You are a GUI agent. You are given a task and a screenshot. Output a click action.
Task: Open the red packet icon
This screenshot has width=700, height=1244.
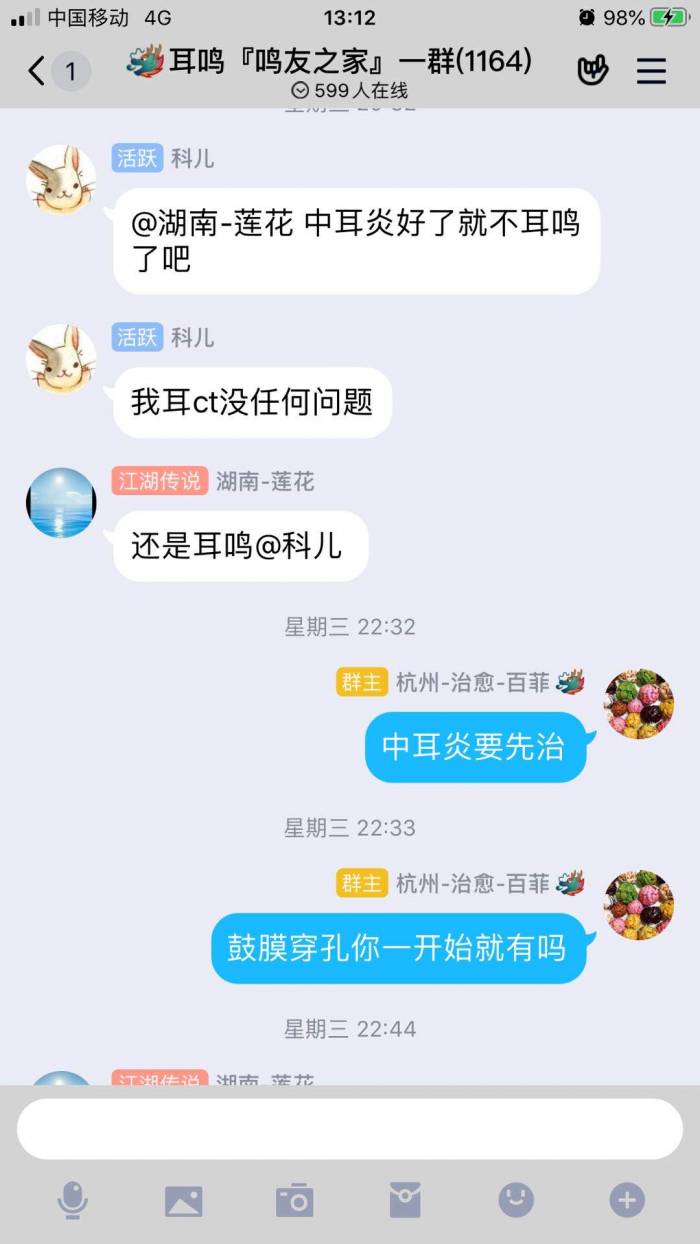point(405,1200)
